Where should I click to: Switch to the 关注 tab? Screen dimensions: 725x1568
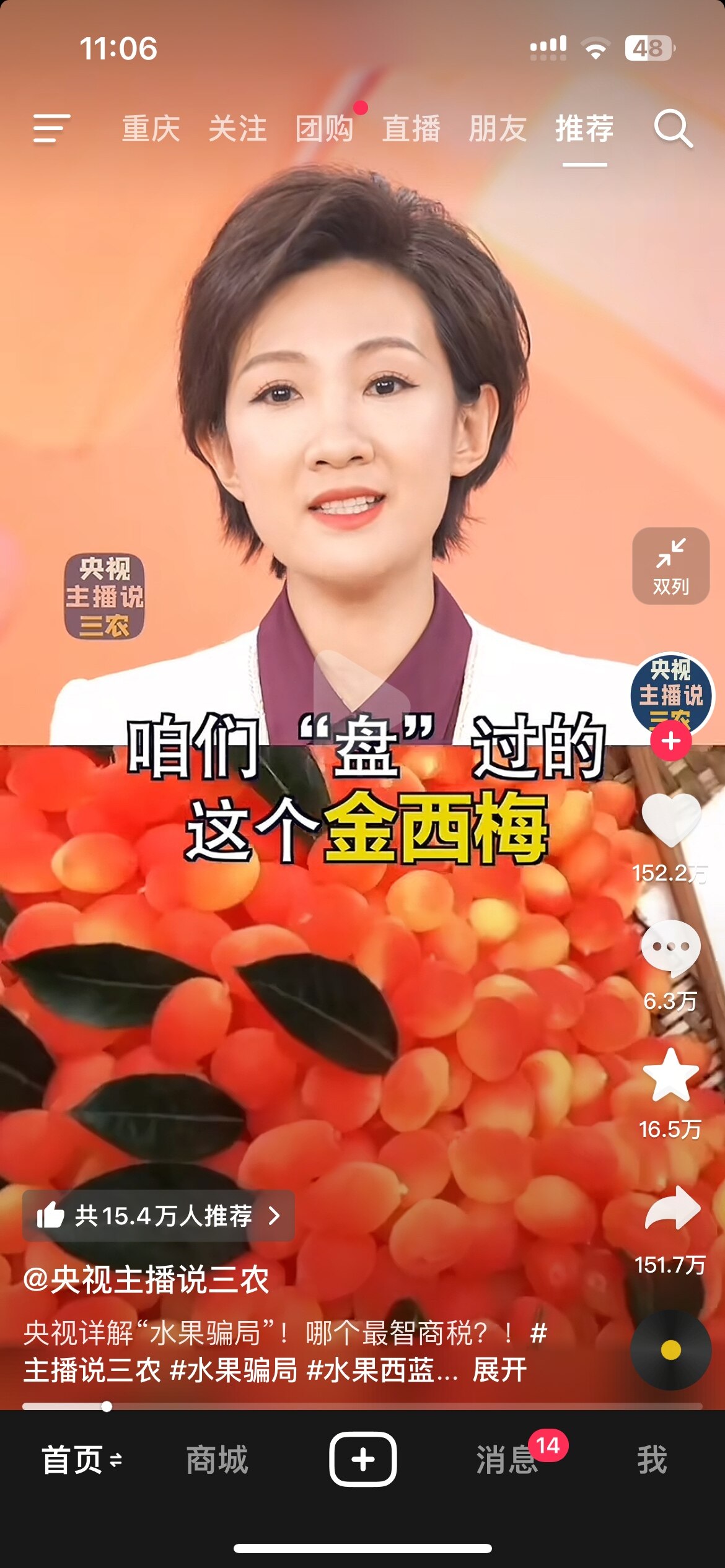click(x=237, y=129)
